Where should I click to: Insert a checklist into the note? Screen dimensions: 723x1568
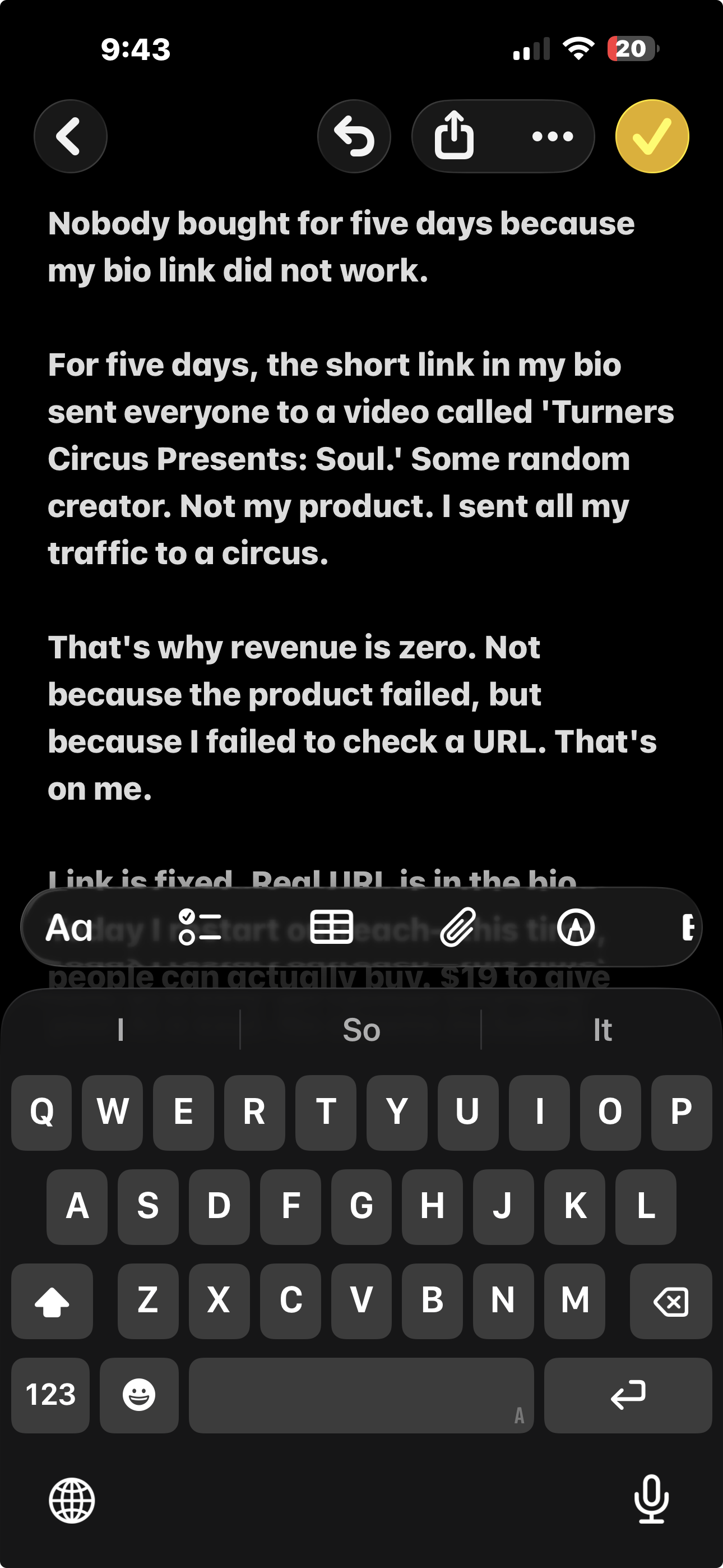pyautogui.click(x=200, y=928)
